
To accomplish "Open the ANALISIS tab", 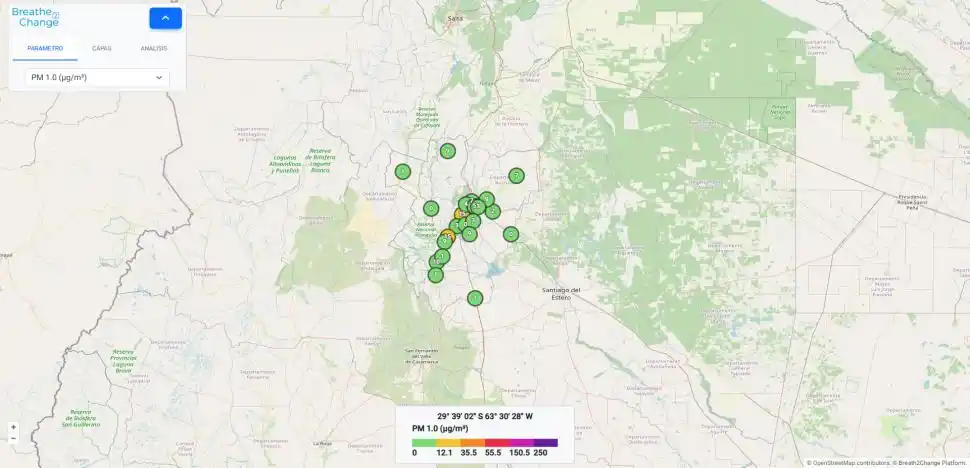I will coord(154,48).
